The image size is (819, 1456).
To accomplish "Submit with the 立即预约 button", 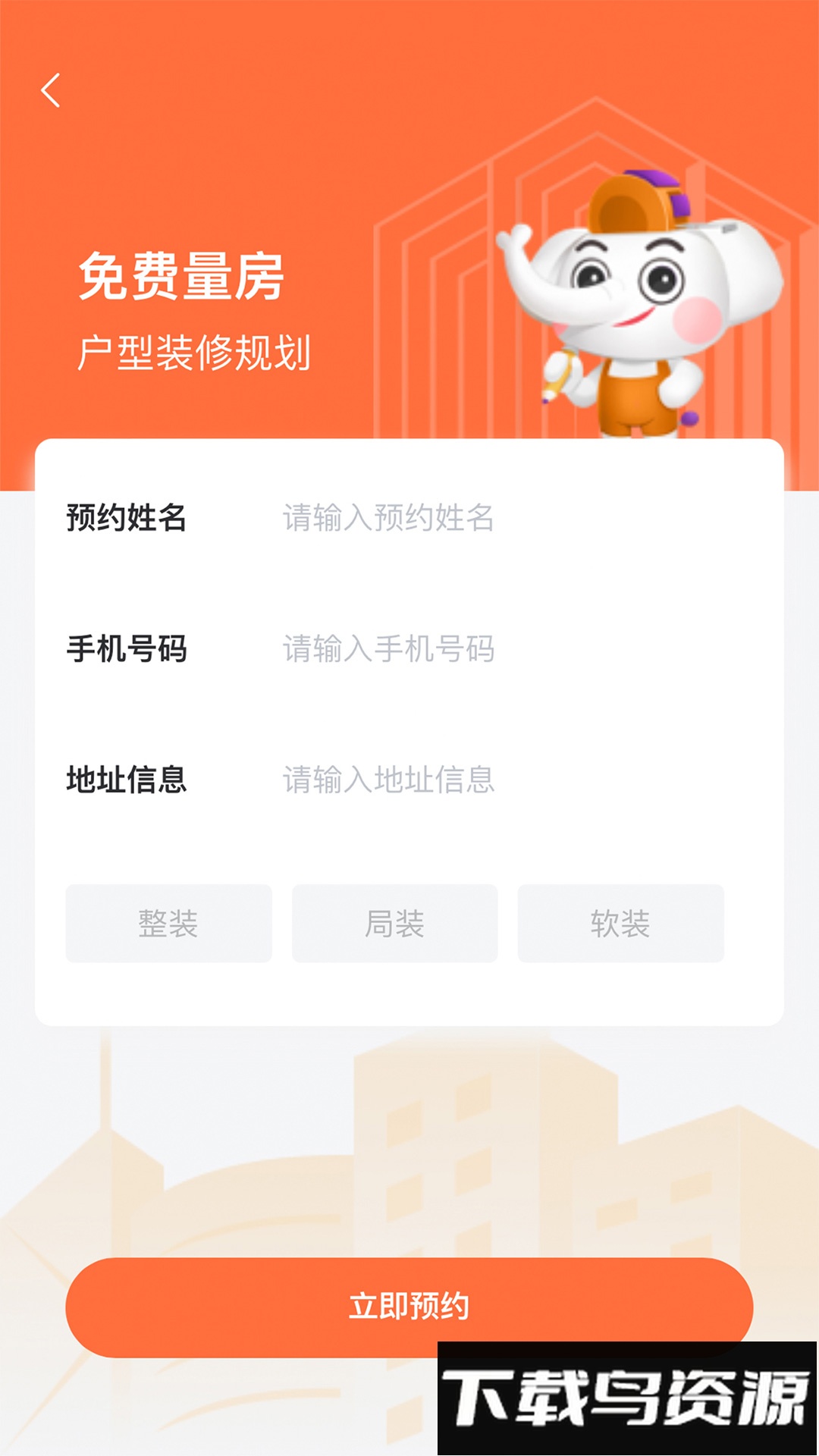I will (x=408, y=1306).
